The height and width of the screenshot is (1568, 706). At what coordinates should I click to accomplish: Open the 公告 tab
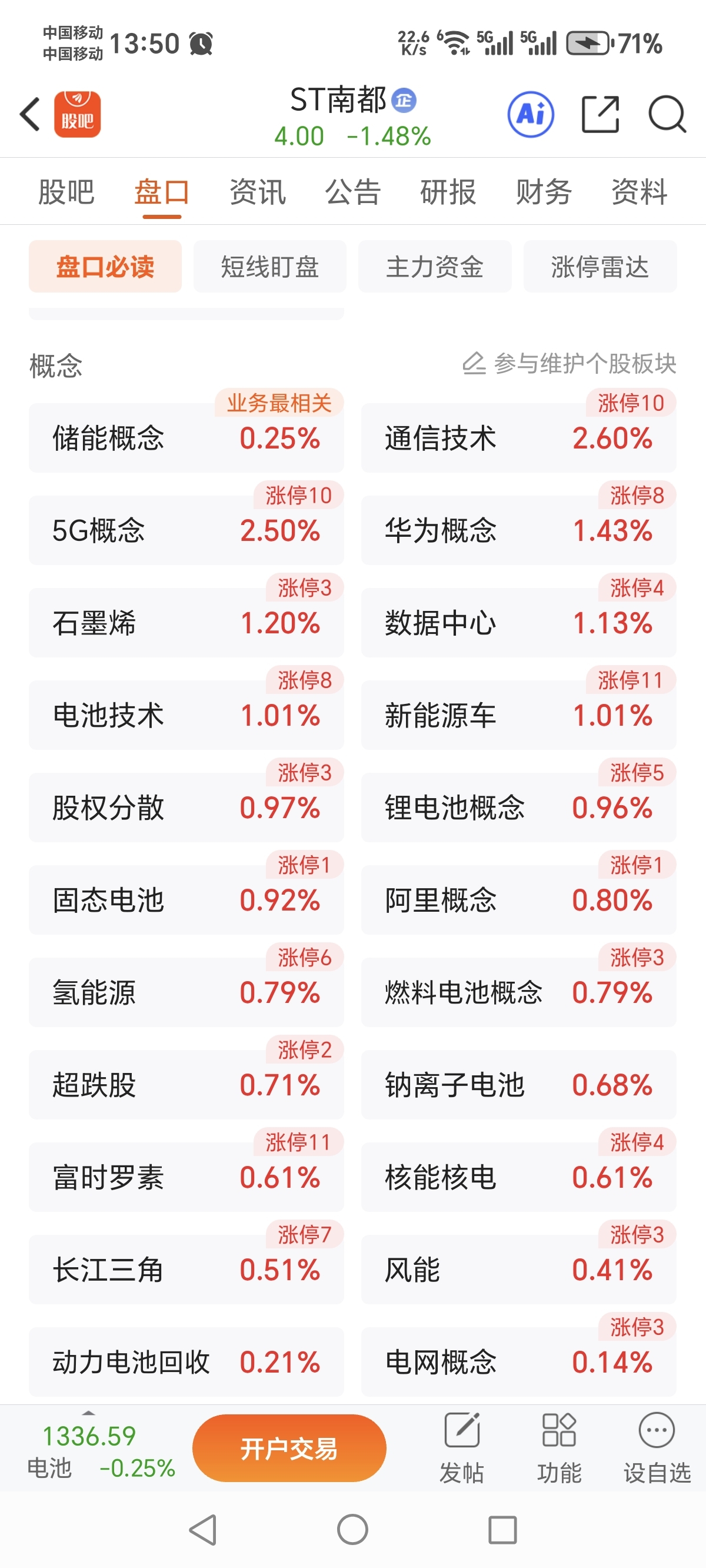353,192
